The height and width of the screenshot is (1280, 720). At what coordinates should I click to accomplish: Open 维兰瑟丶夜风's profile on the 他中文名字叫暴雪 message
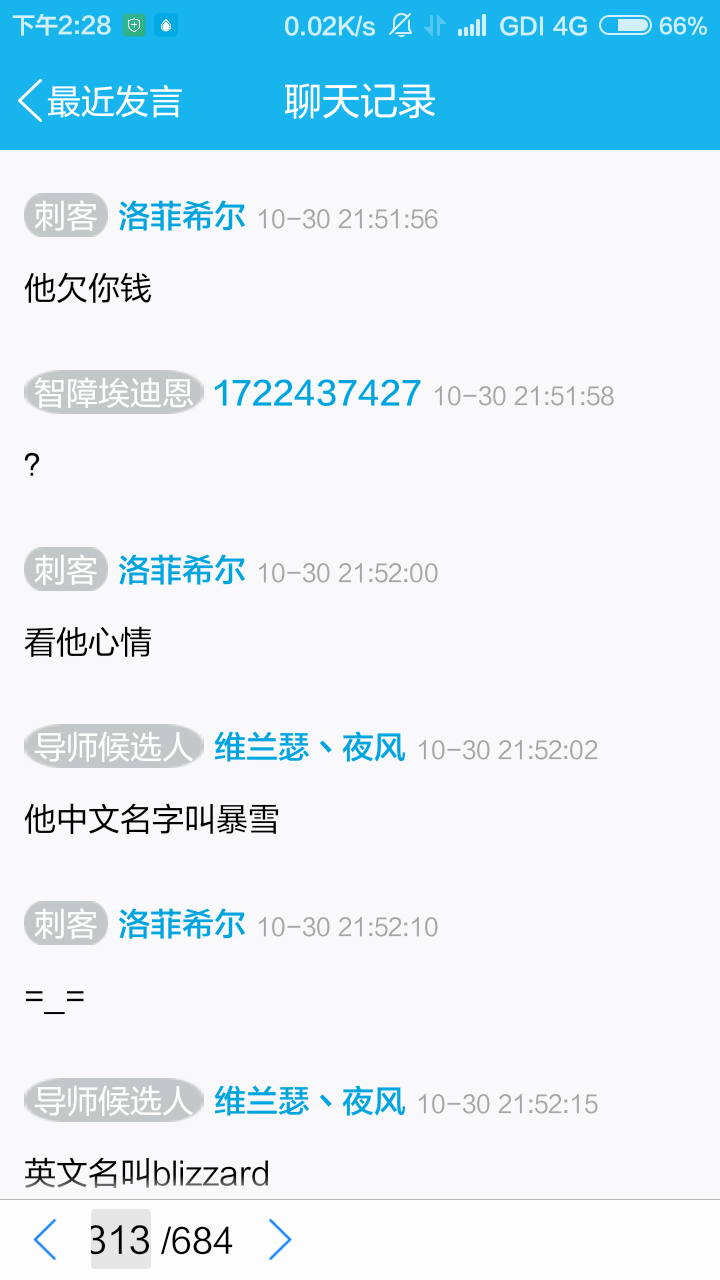point(309,748)
